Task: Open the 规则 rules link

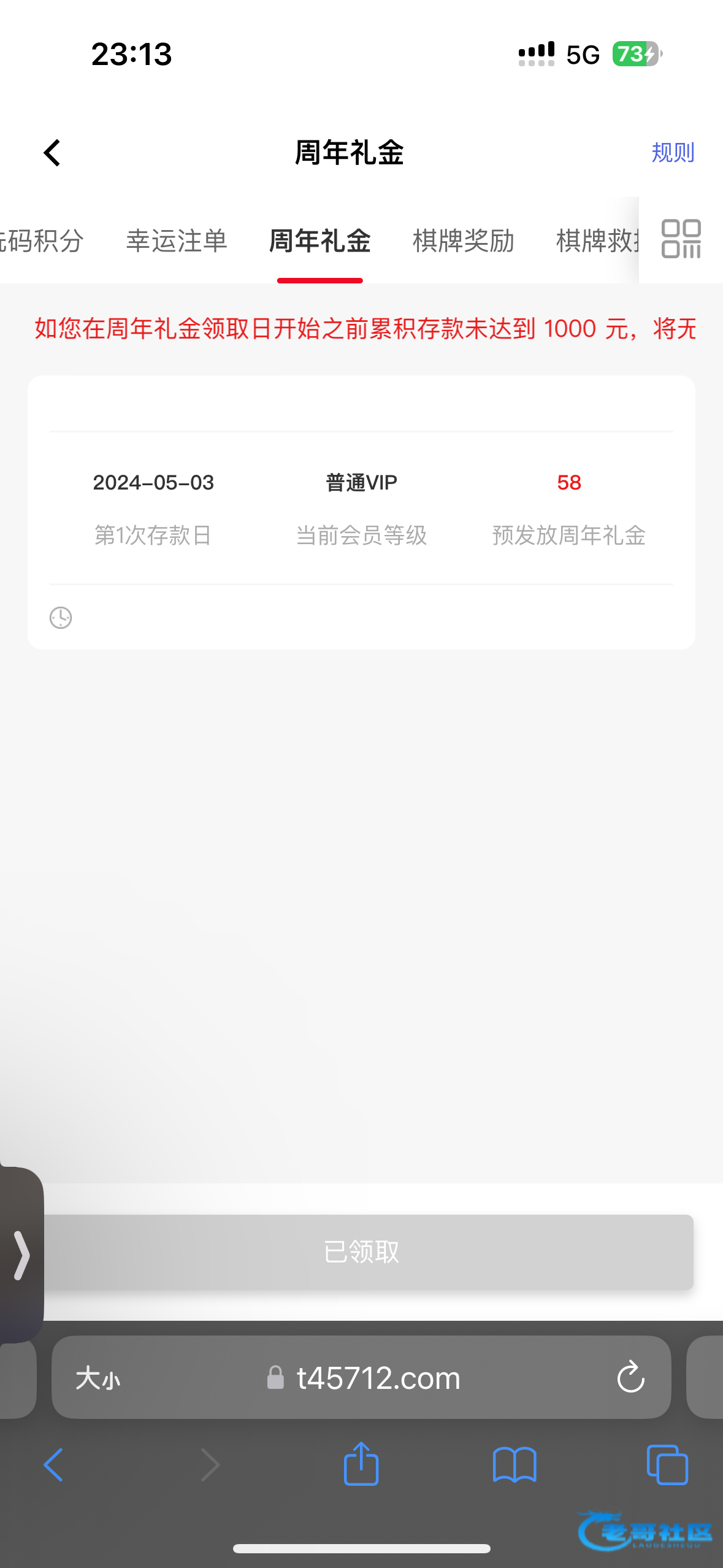Action: 673,152
